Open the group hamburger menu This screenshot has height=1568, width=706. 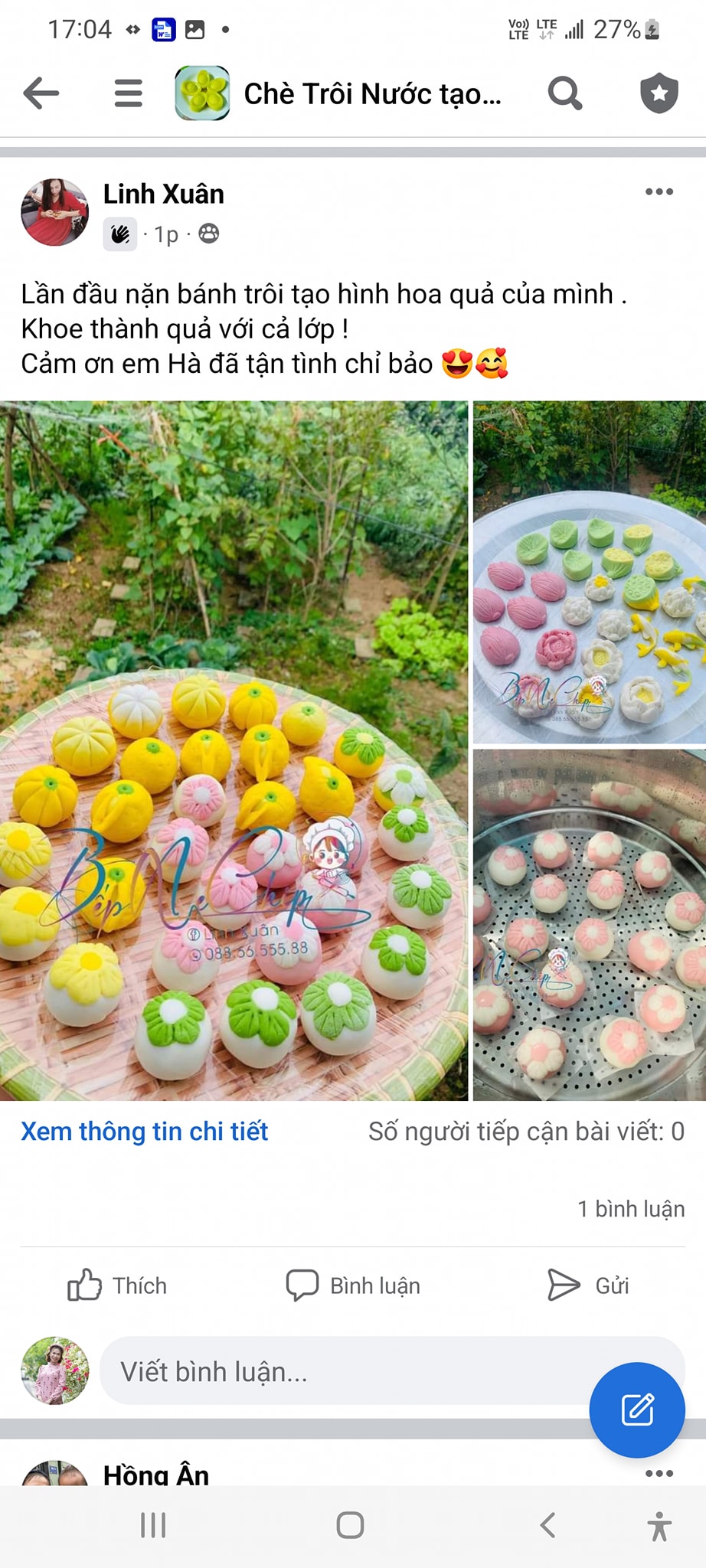[x=128, y=93]
